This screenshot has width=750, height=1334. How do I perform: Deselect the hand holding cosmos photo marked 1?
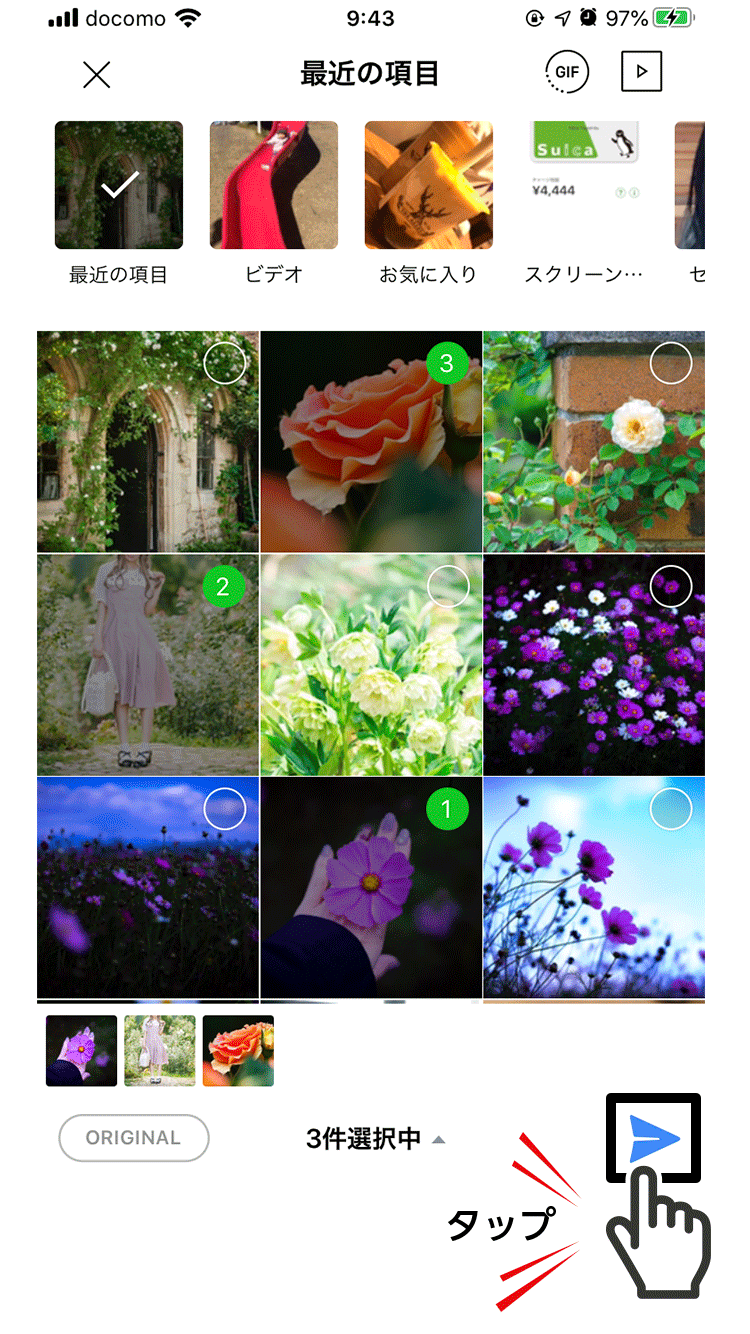pyautogui.click(x=447, y=809)
